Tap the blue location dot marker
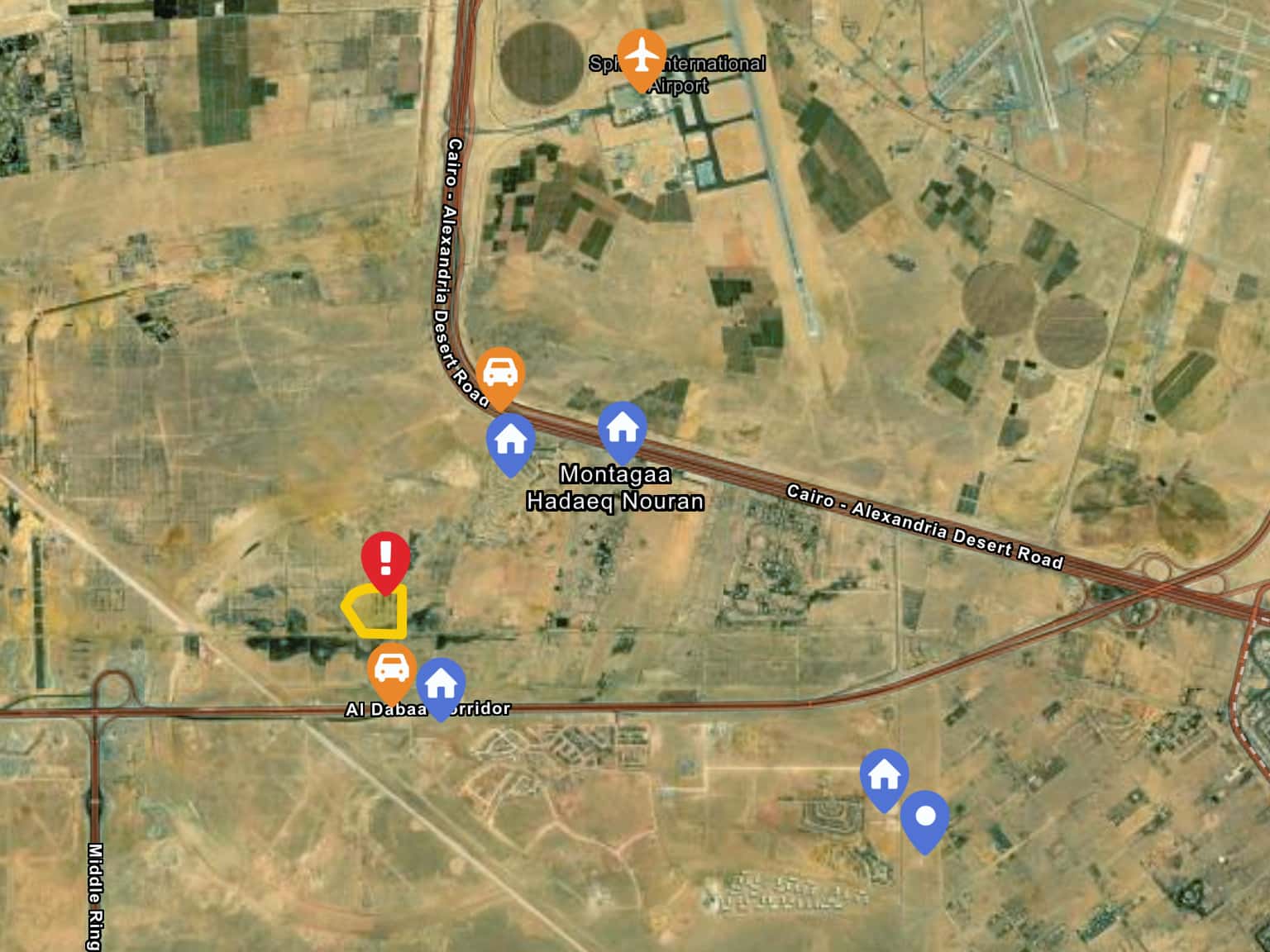This screenshot has width=1270, height=952. 925,817
